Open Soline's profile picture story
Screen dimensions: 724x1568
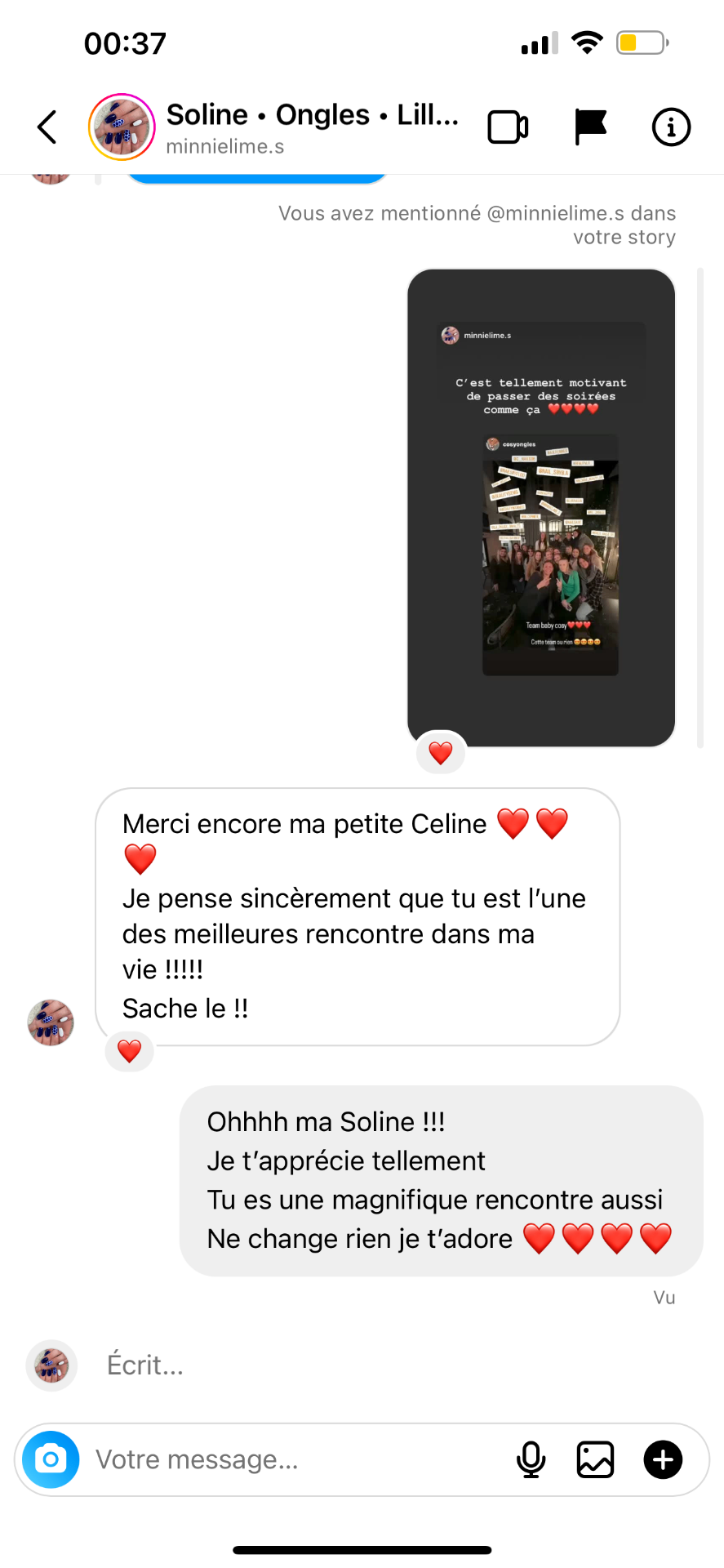(122, 127)
